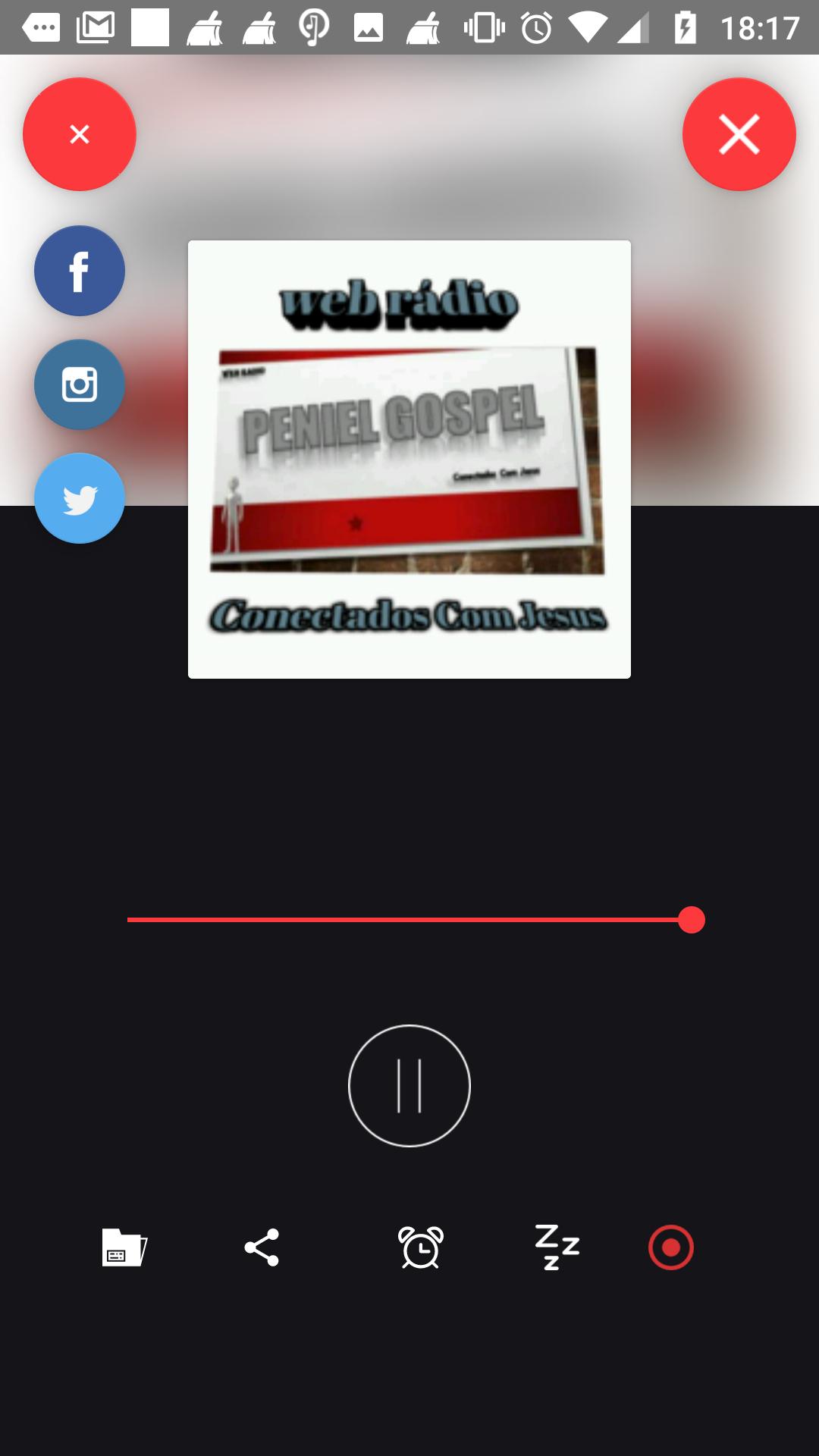
Task: Pause the currently playing stream
Action: (409, 1086)
